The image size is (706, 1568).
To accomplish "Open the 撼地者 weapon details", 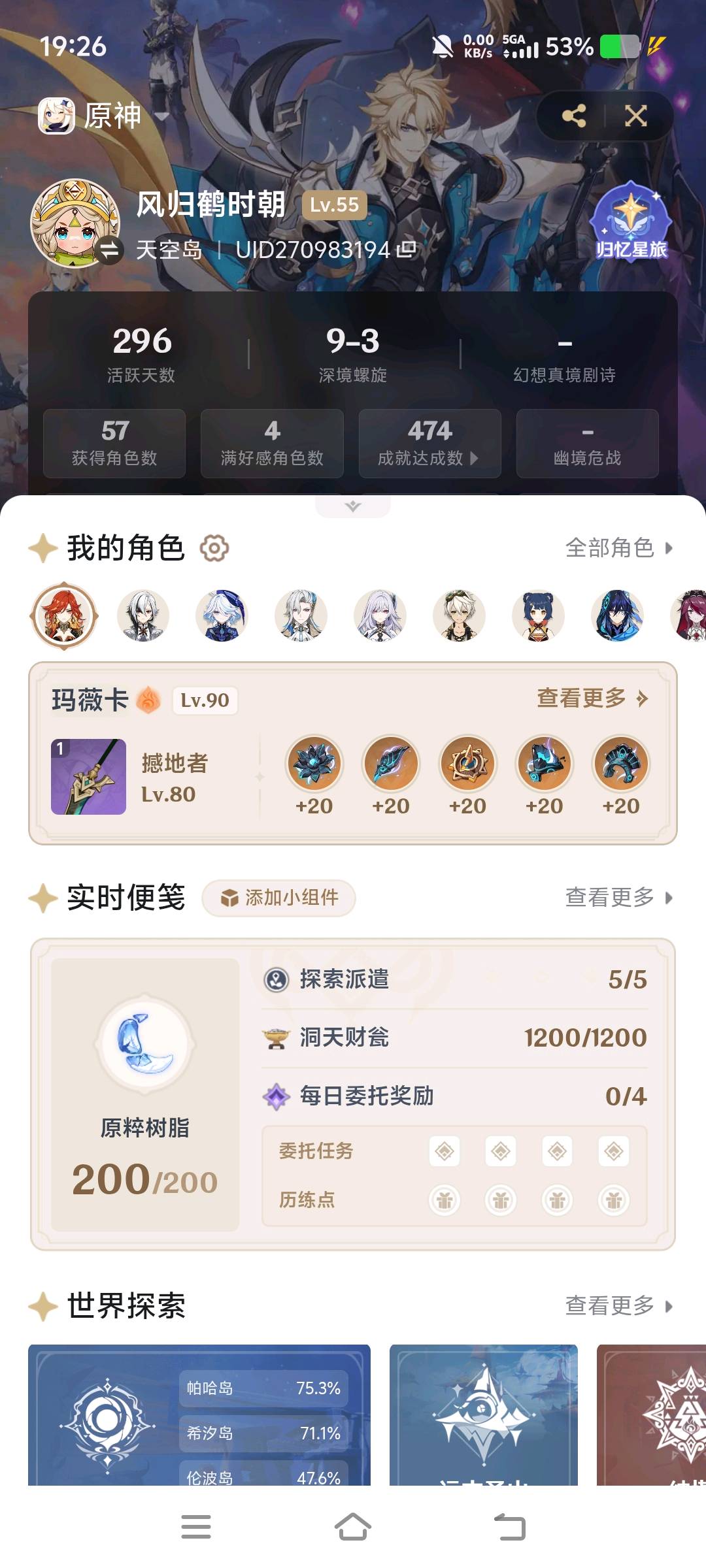I will tap(89, 777).
